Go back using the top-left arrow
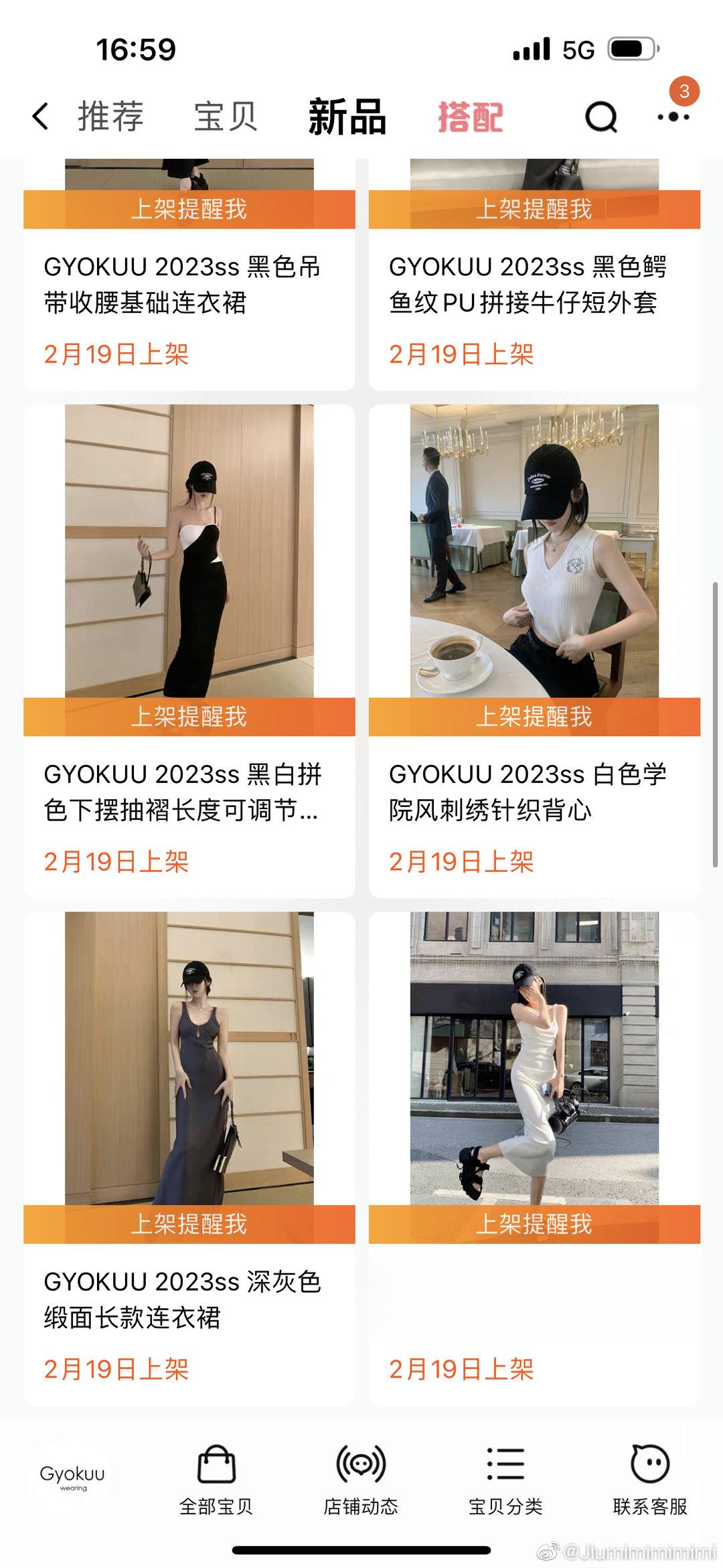 pyautogui.click(x=41, y=117)
